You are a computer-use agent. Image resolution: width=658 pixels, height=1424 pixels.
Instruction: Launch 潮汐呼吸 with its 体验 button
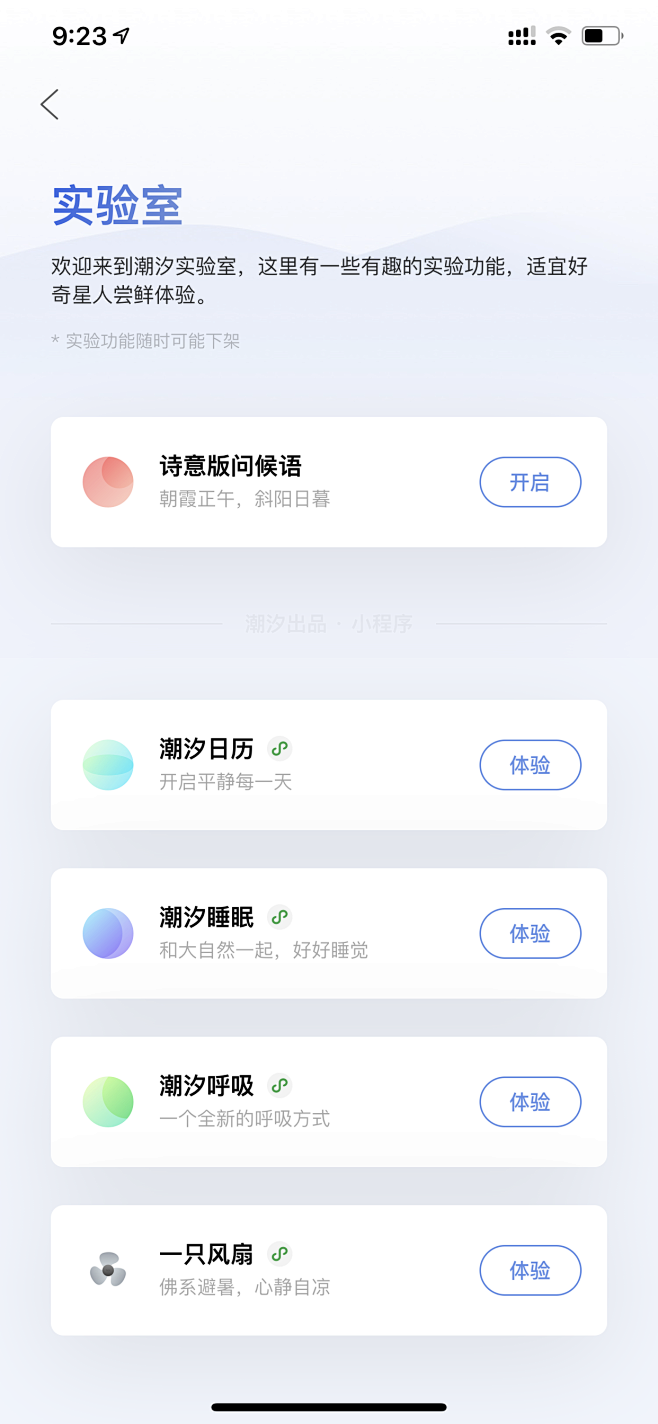coord(530,1102)
